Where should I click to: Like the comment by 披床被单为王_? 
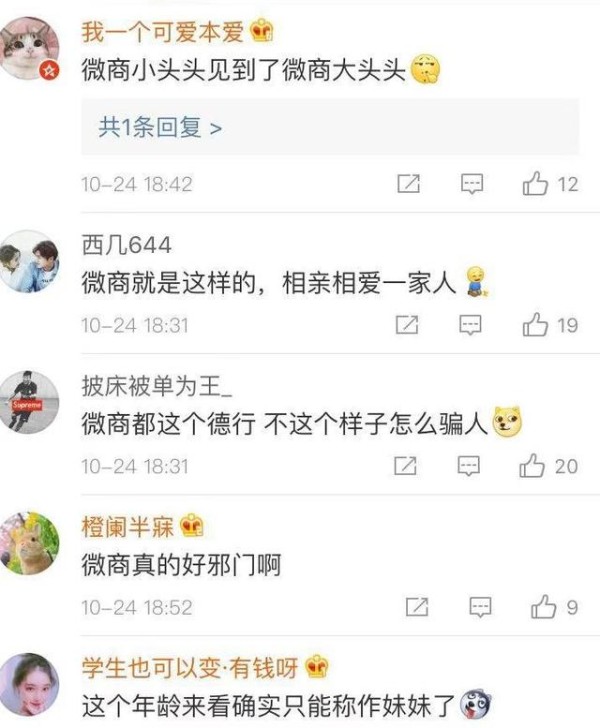coord(537,466)
